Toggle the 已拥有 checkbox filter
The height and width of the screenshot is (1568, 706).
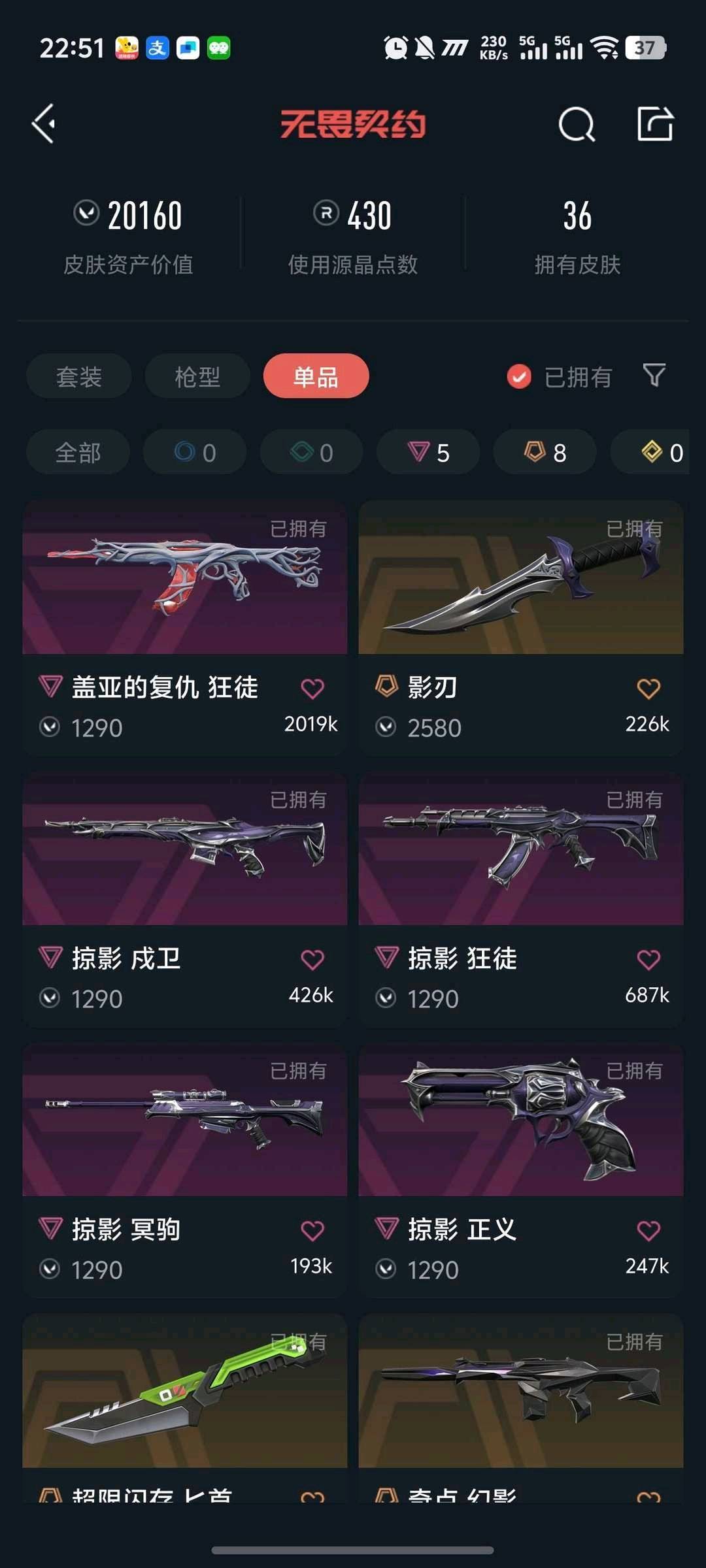519,376
